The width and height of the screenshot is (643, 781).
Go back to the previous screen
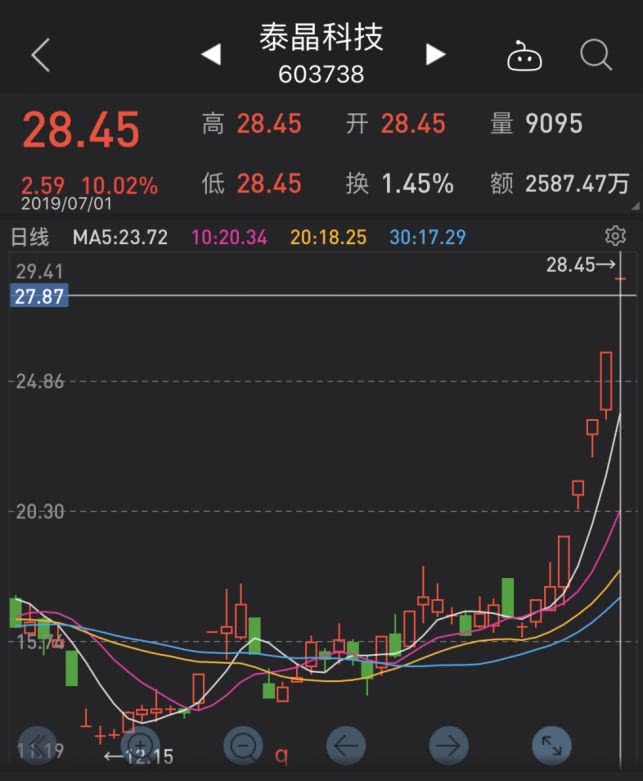coord(41,56)
